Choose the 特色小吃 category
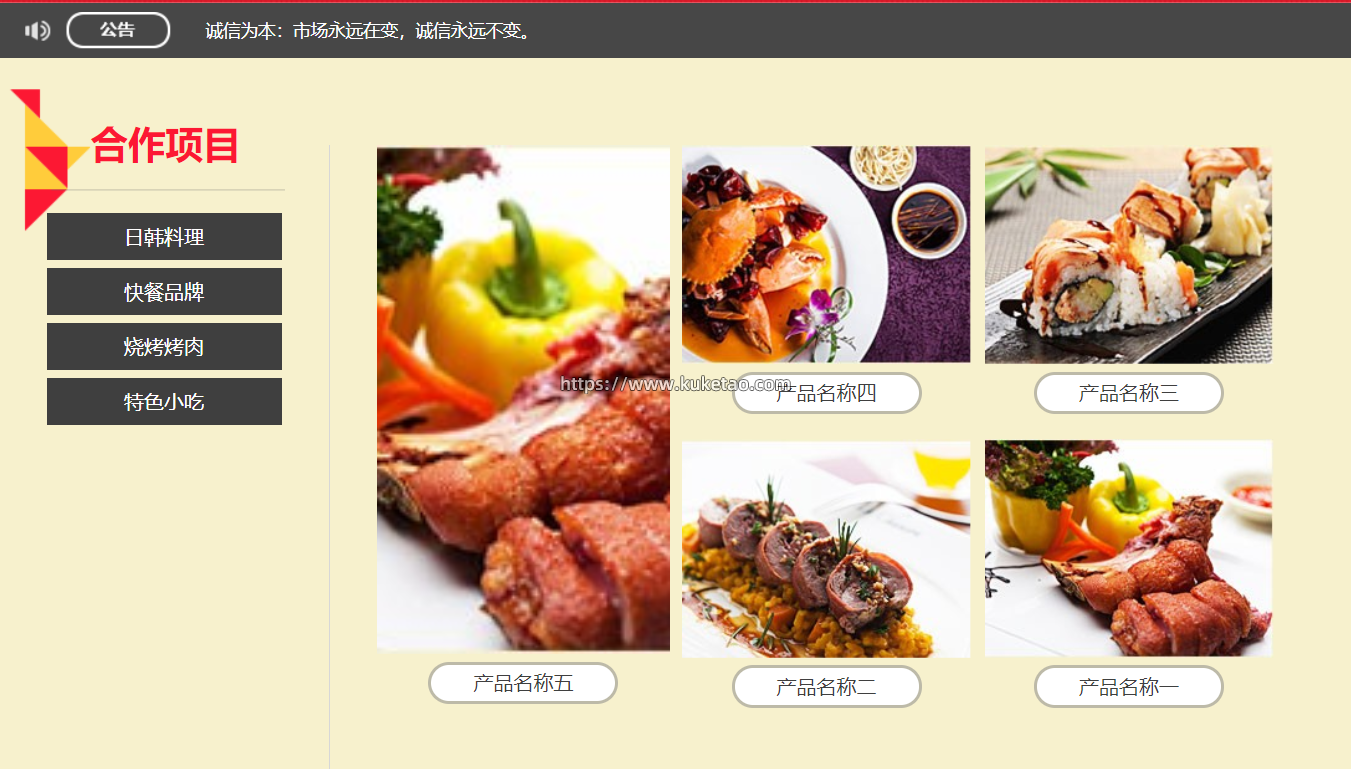 tap(164, 402)
